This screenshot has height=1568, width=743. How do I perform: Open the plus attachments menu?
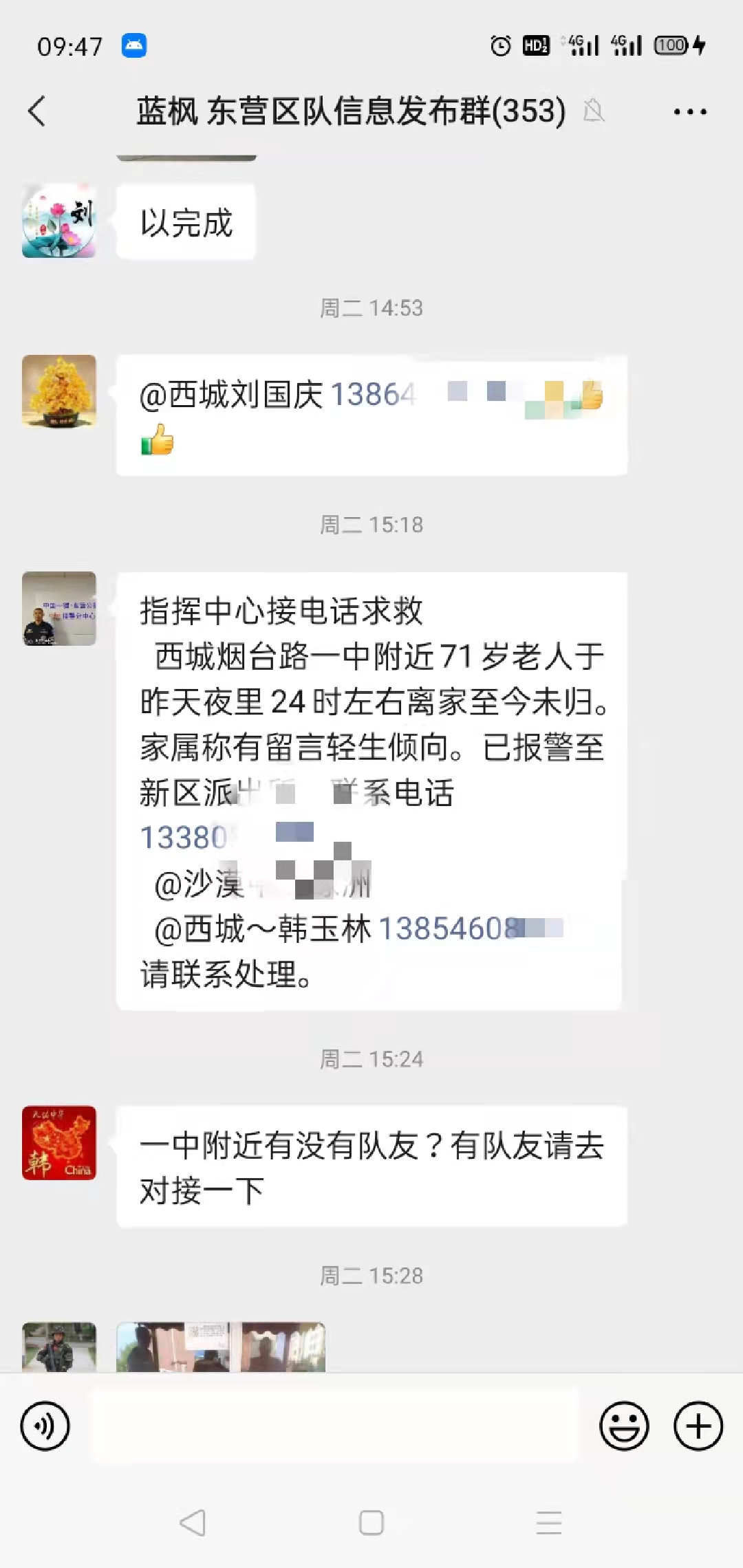[x=698, y=1426]
